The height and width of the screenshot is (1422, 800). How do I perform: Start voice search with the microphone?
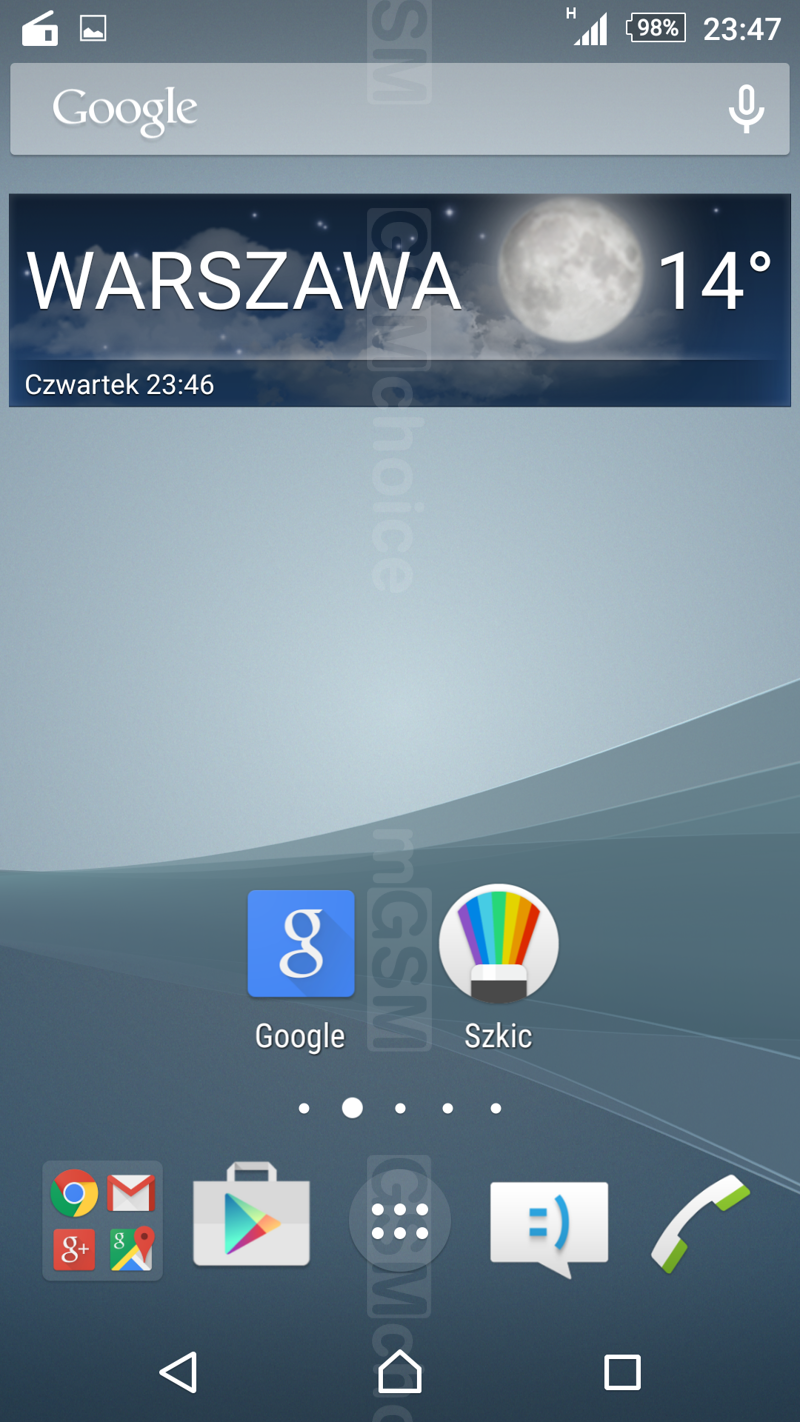(746, 109)
